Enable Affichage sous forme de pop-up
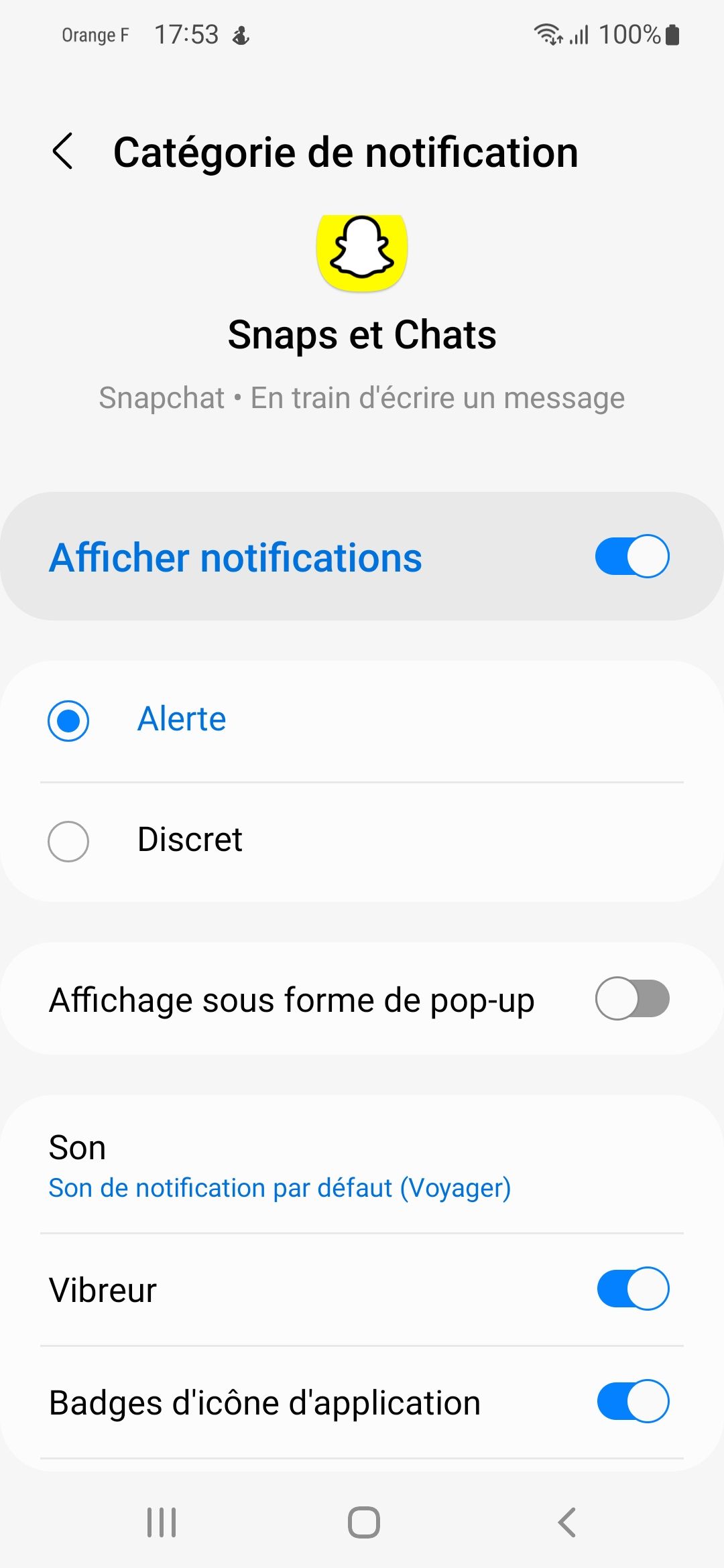 tap(632, 998)
